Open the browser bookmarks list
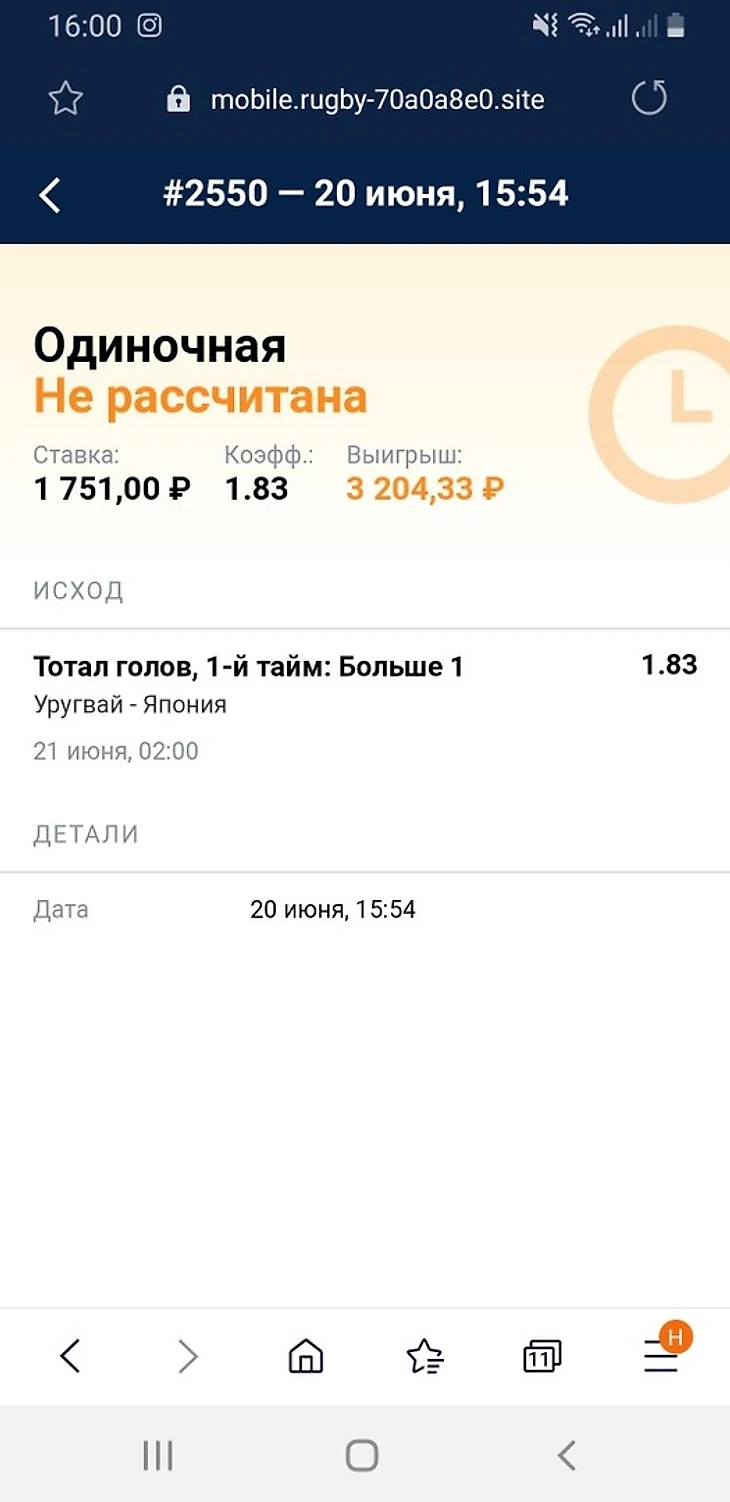 (424, 1356)
